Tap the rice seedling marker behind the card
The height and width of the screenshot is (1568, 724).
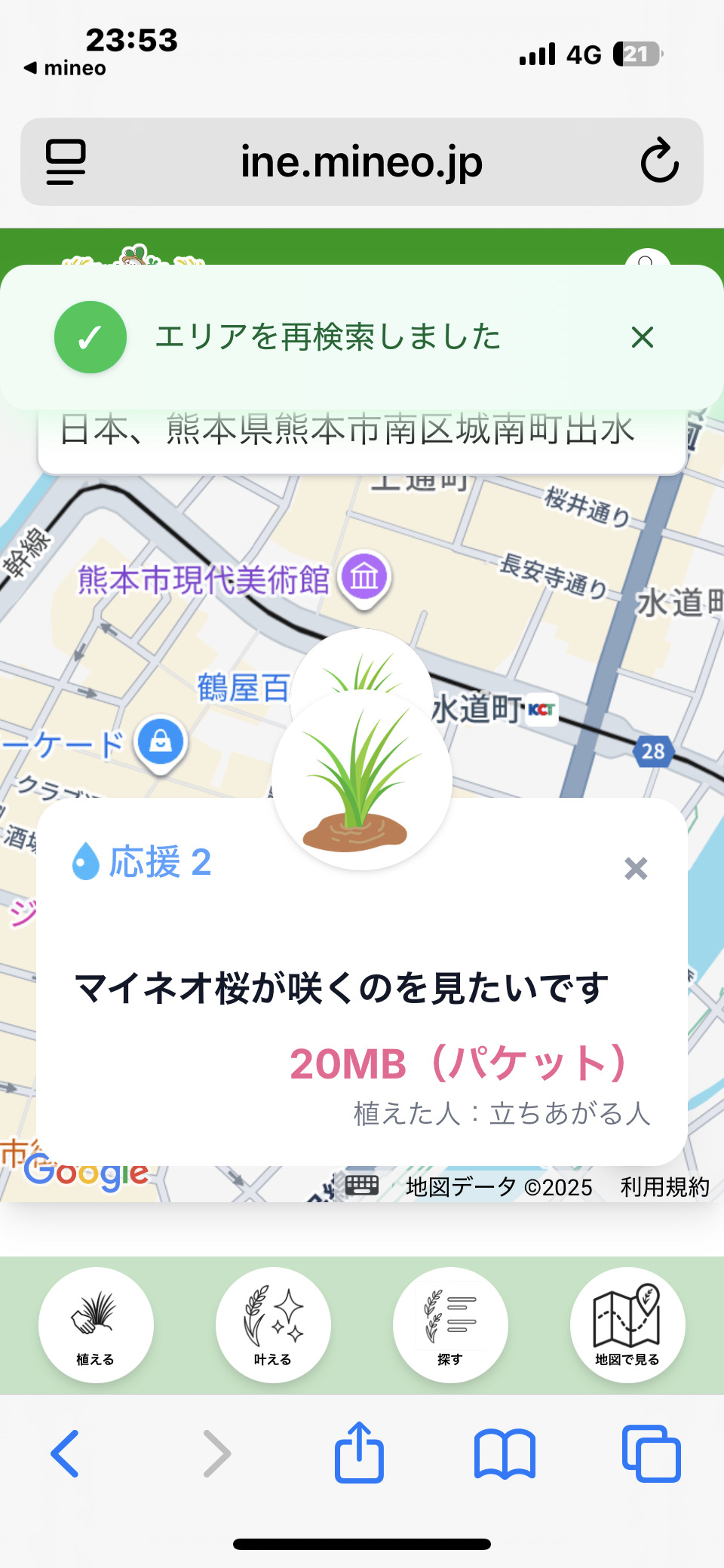tap(364, 664)
